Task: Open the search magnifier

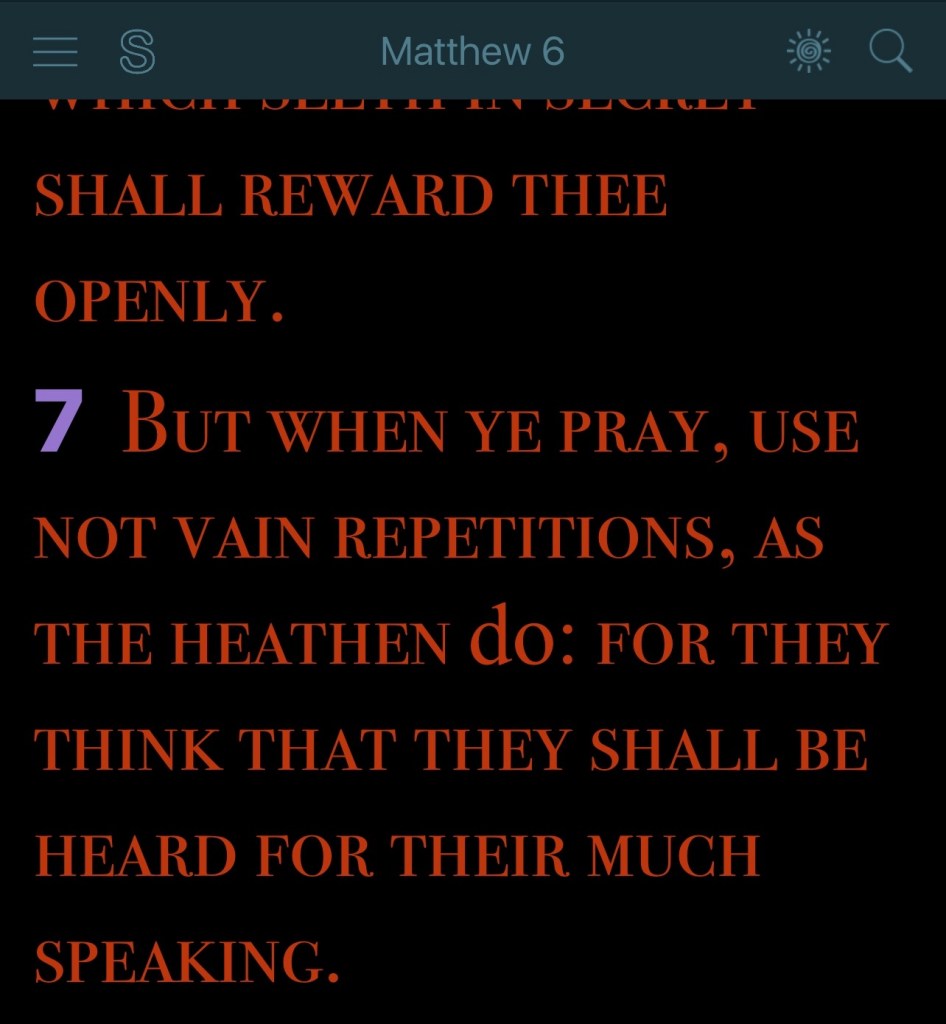Action: 889,51
